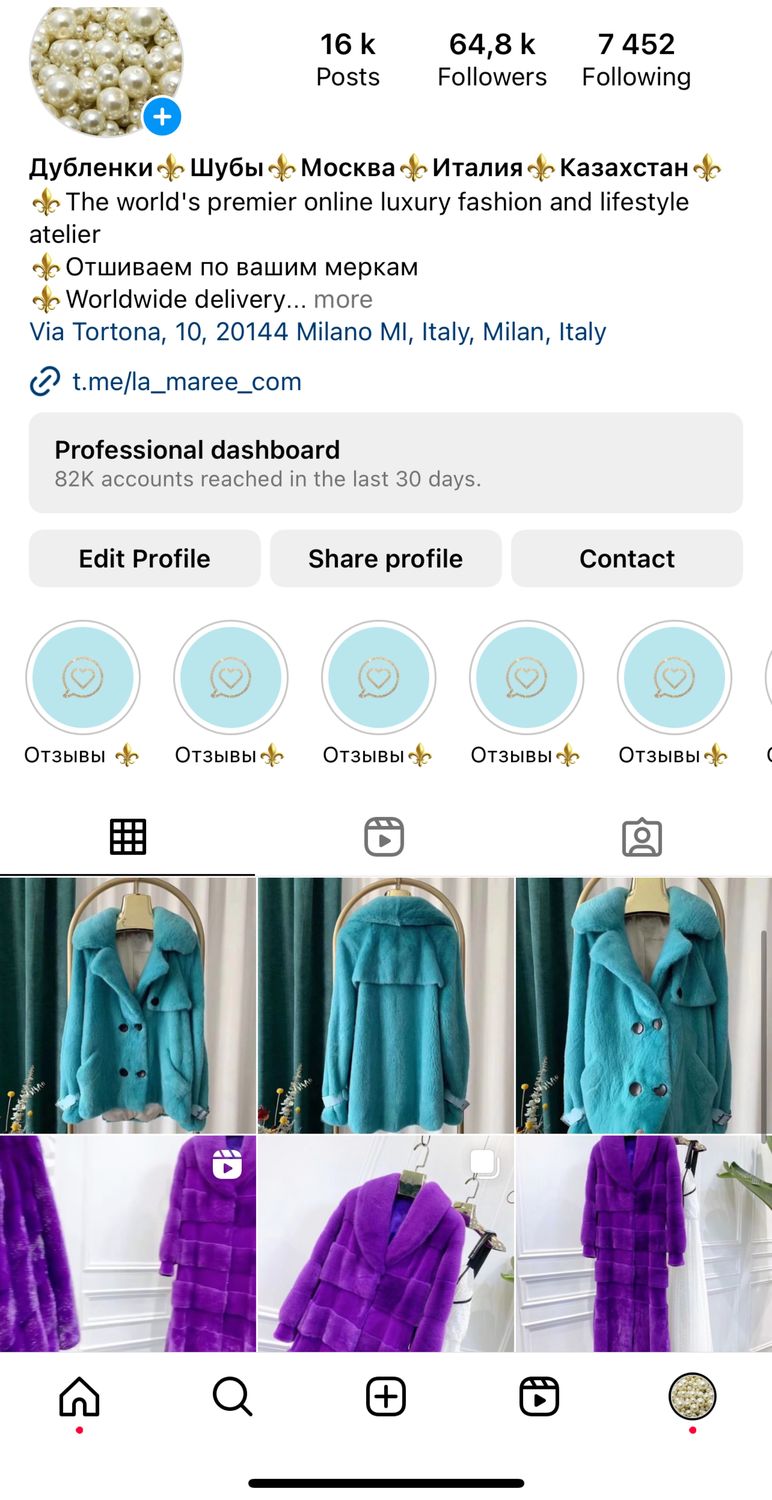Tap Share profile
The height and width of the screenshot is (1500, 772).
(386, 558)
